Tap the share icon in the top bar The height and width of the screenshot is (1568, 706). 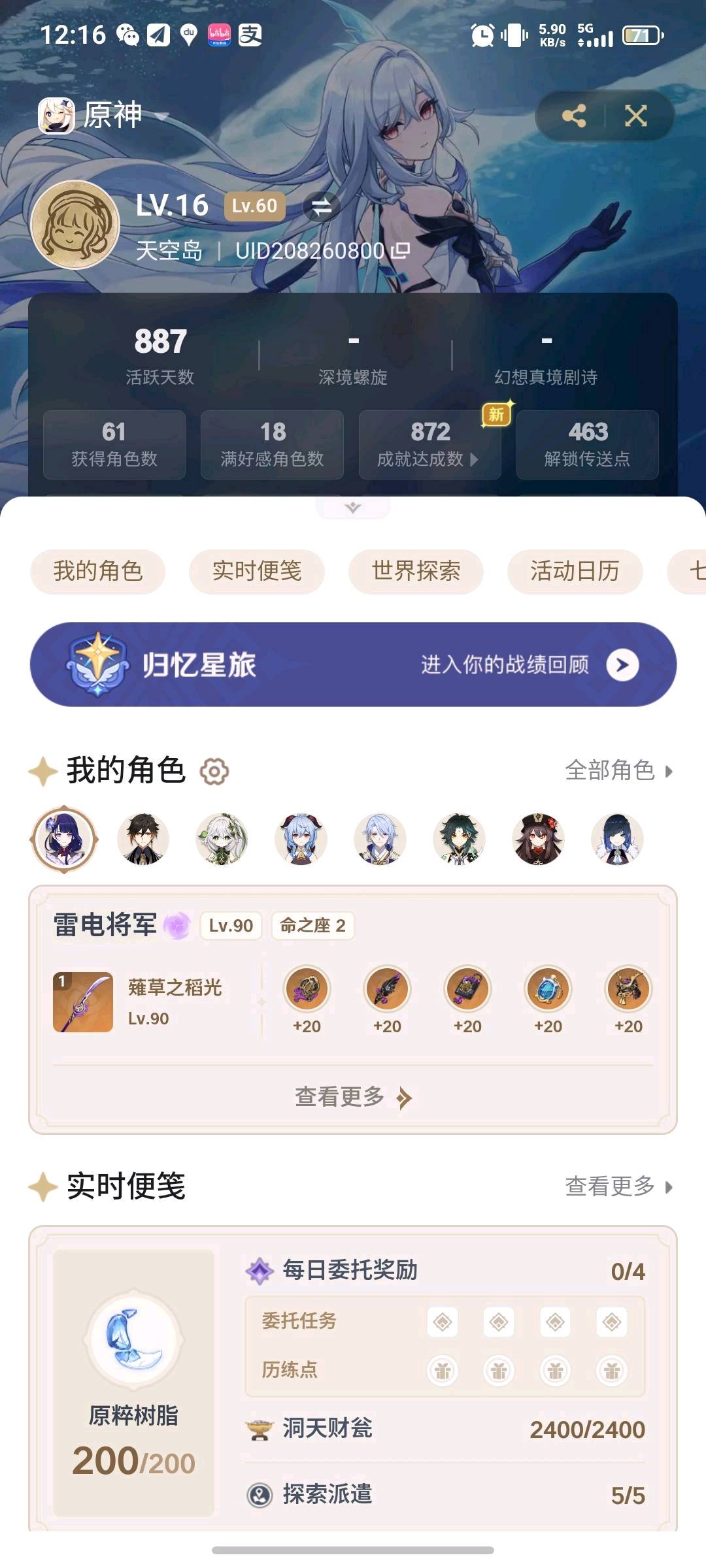point(573,116)
